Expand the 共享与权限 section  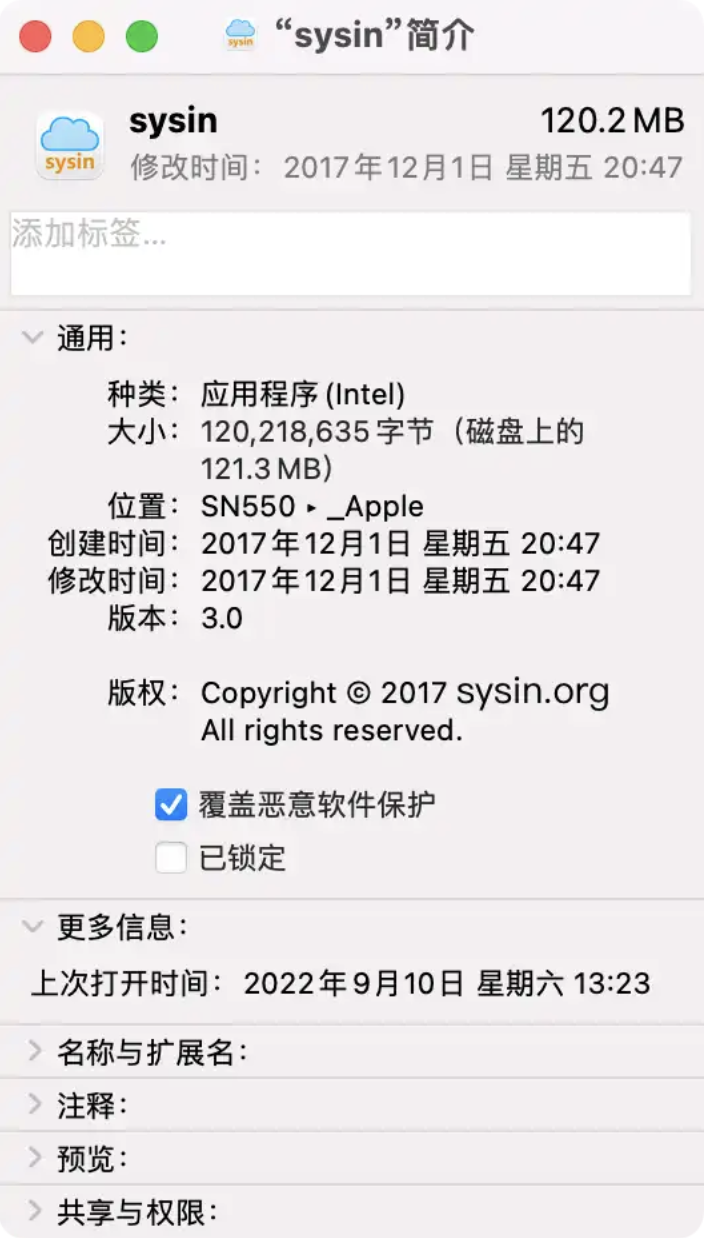[35, 1213]
